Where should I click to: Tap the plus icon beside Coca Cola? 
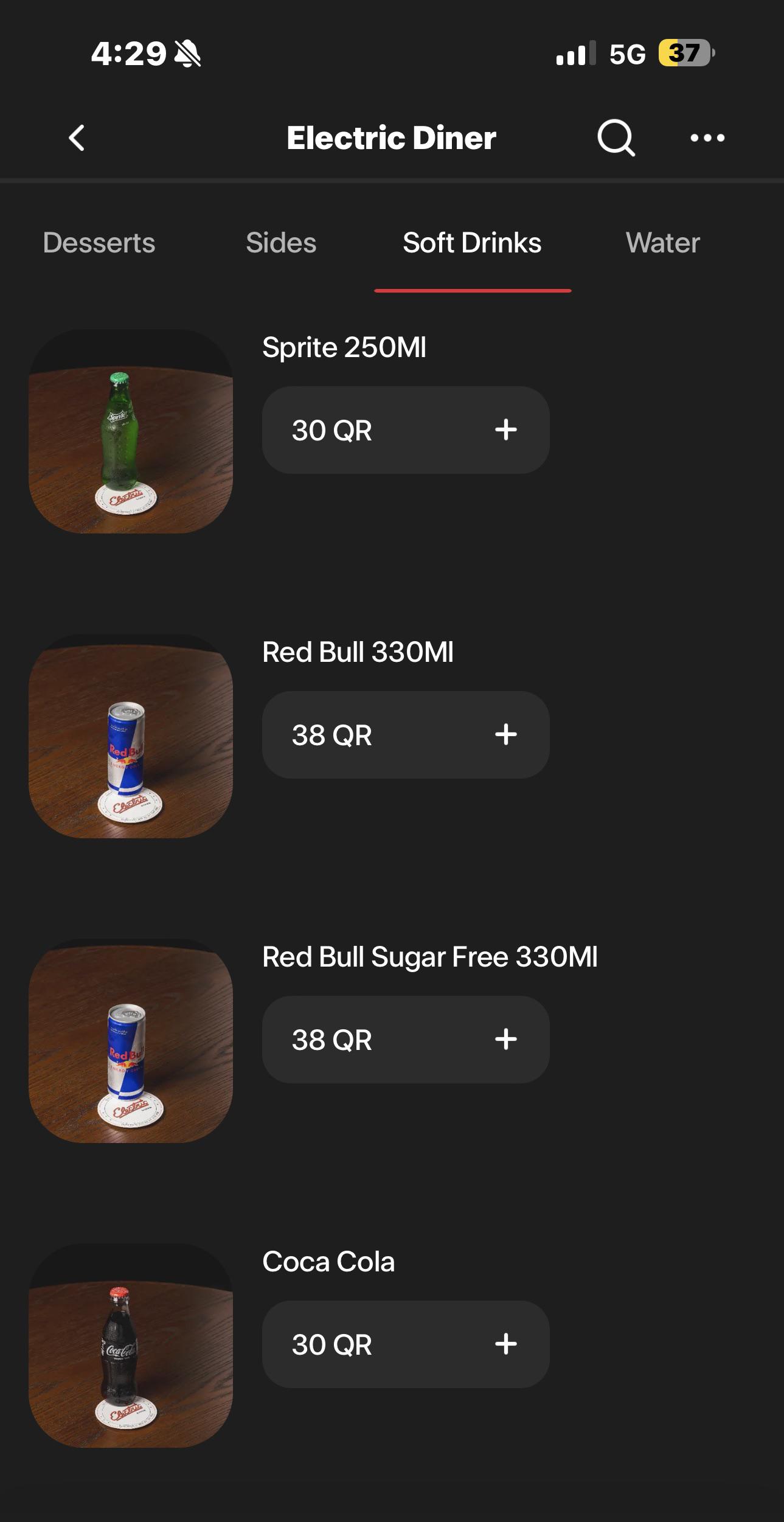pos(507,1344)
